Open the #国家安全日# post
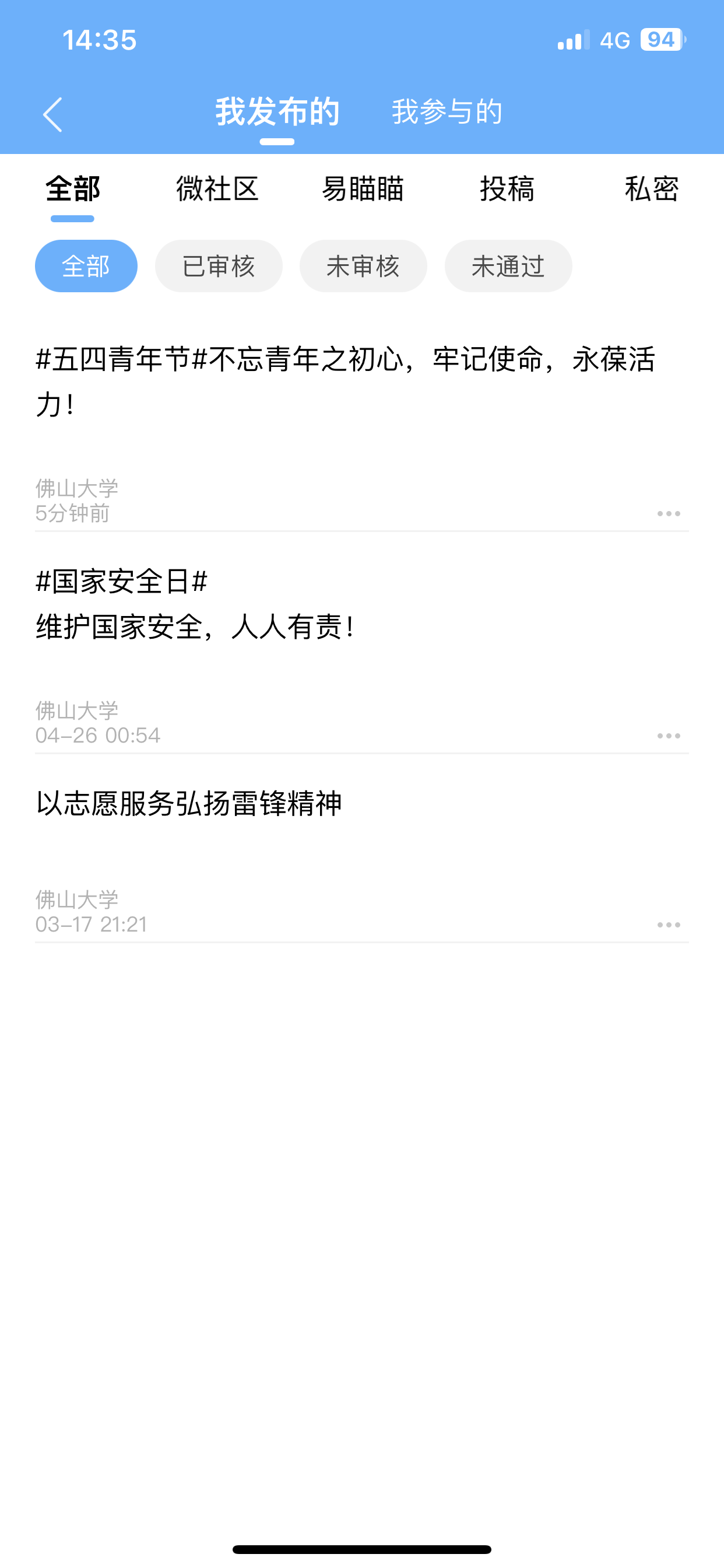 click(195, 604)
